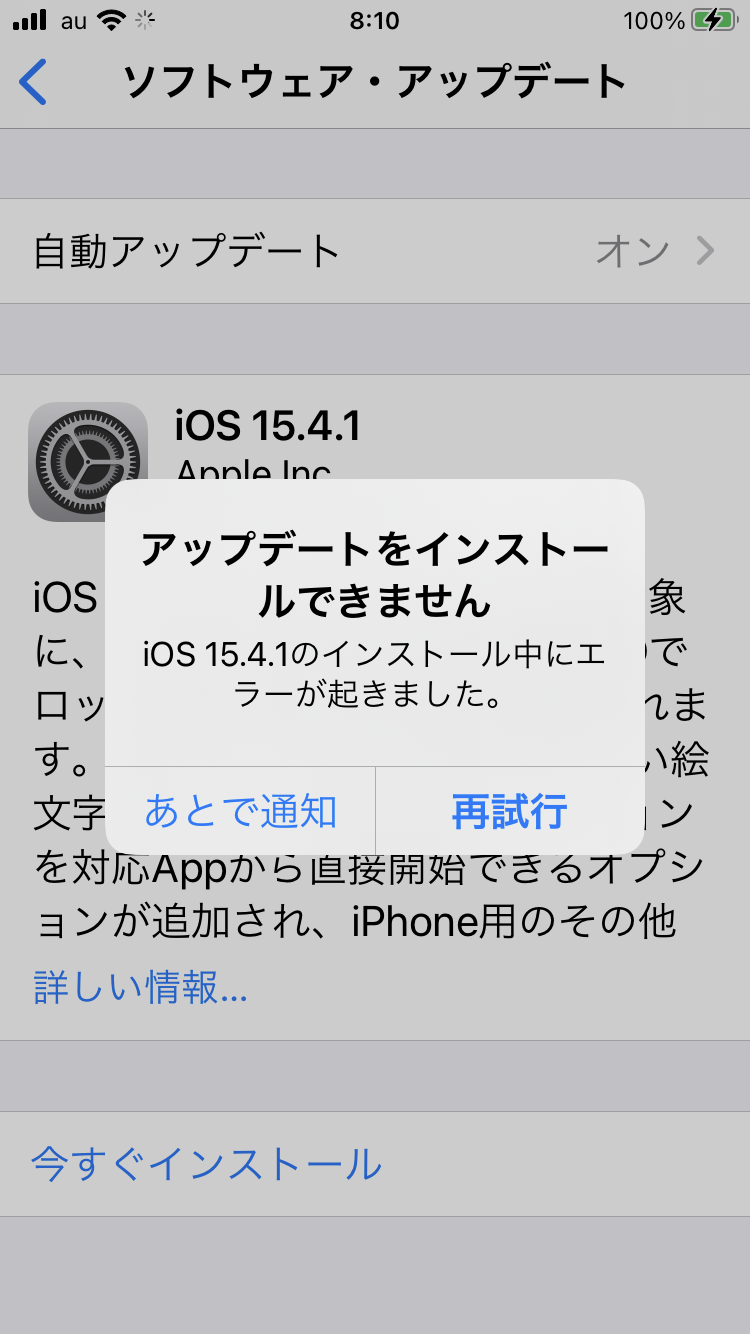The image size is (750, 1334).
Task: Open the 詳しい情報 link
Action: click(x=140, y=988)
